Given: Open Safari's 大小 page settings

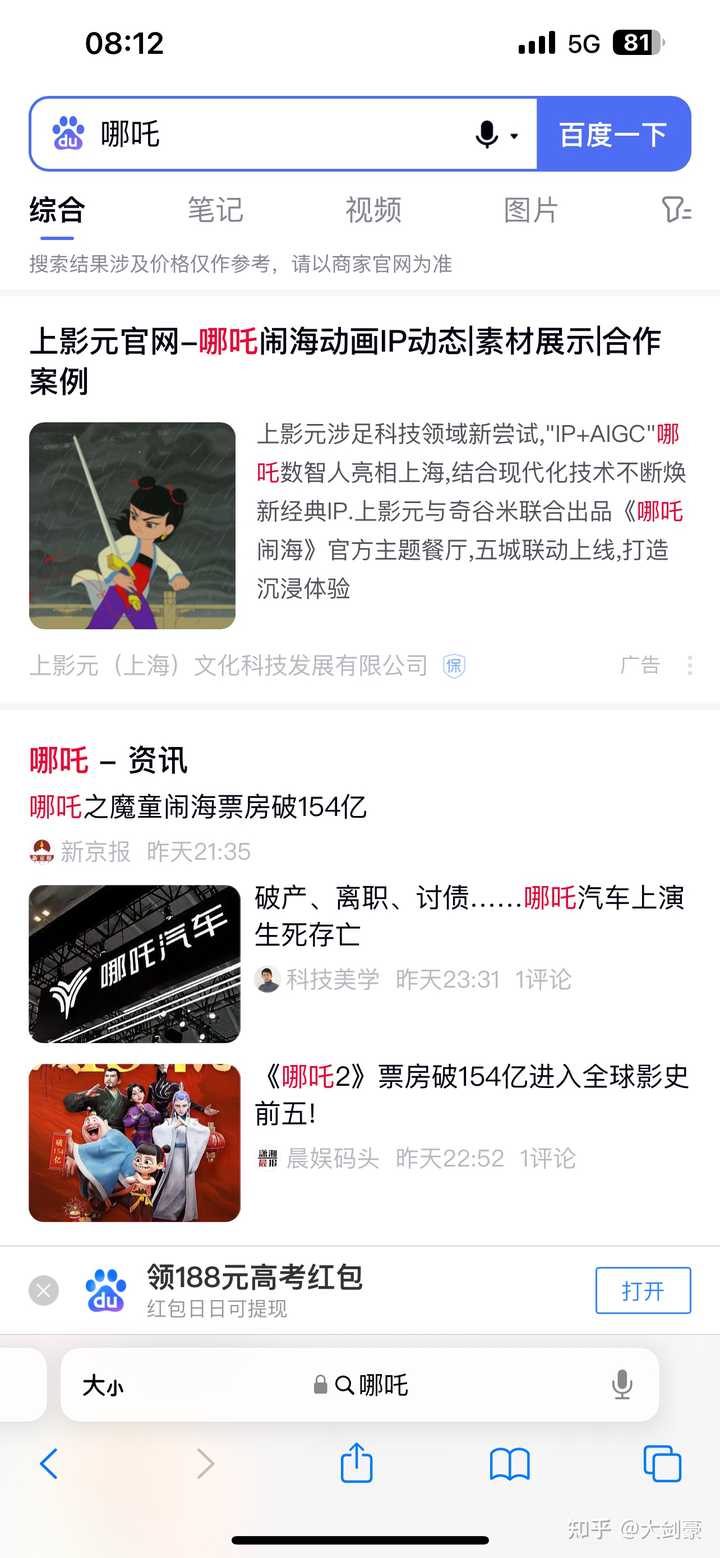Looking at the screenshot, I should pyautogui.click(x=103, y=1385).
